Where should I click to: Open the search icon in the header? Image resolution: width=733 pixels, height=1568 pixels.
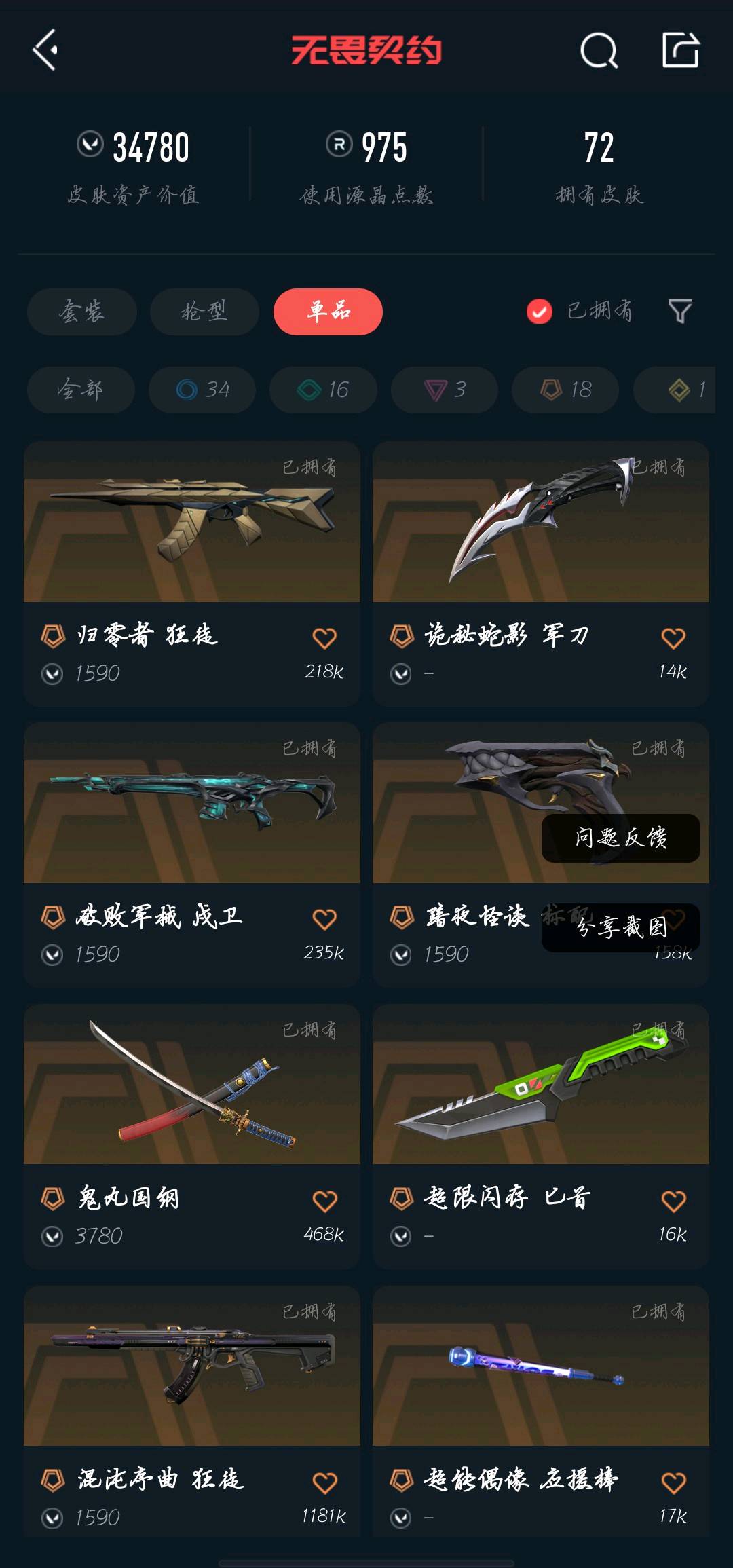pos(599,50)
